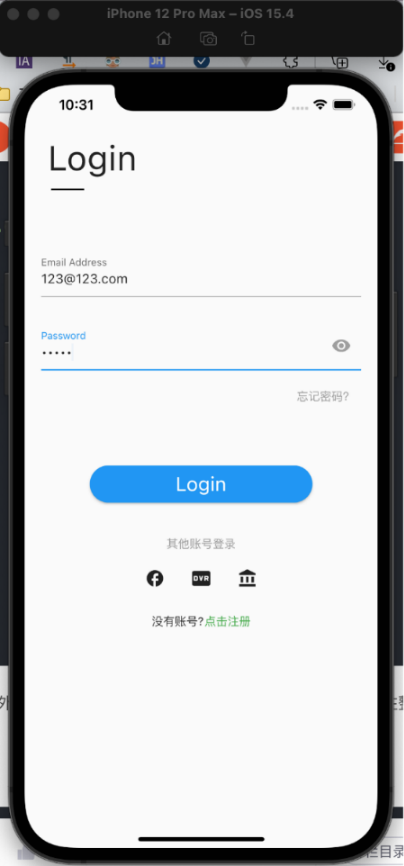Take a simulator screenshot
This screenshot has height=866, width=404.
(208, 38)
